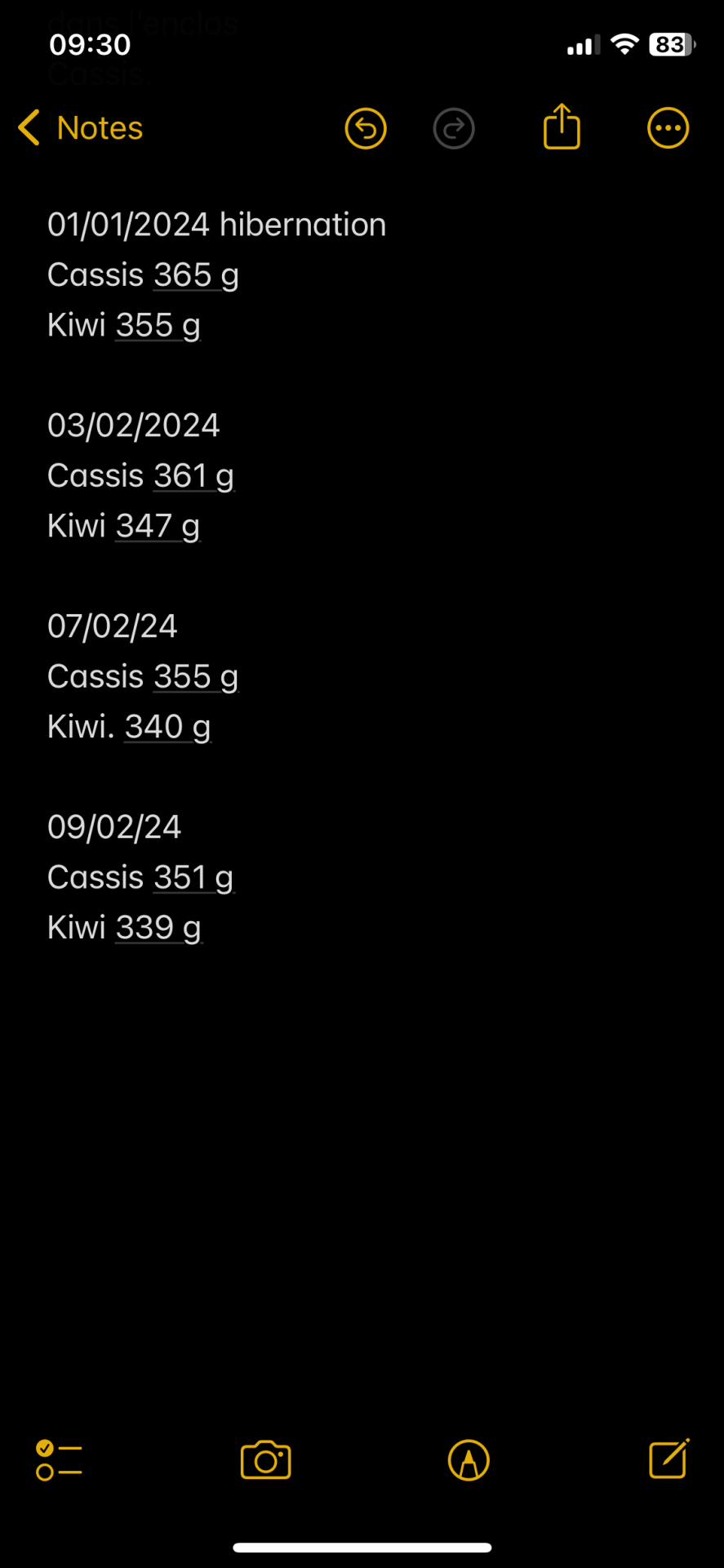
Task: Open the markup drawing tool
Action: point(469,1460)
